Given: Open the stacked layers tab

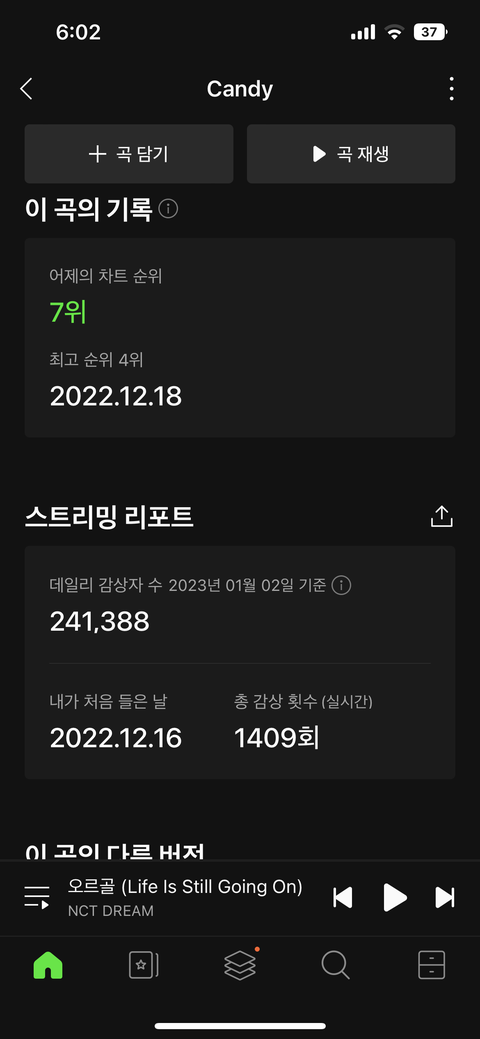Looking at the screenshot, I should point(240,965).
